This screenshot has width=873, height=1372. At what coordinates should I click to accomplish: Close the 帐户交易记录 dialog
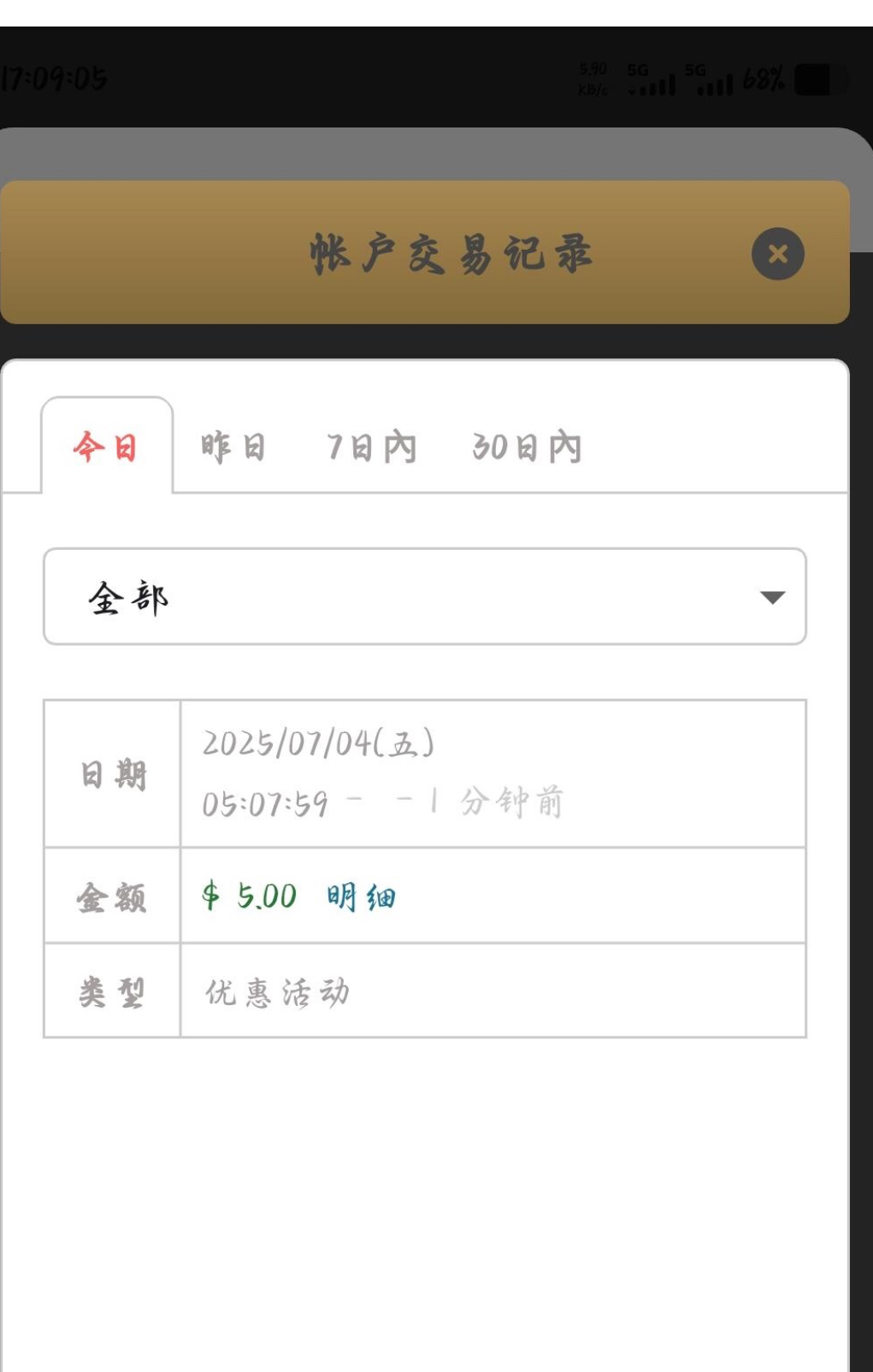(x=777, y=254)
